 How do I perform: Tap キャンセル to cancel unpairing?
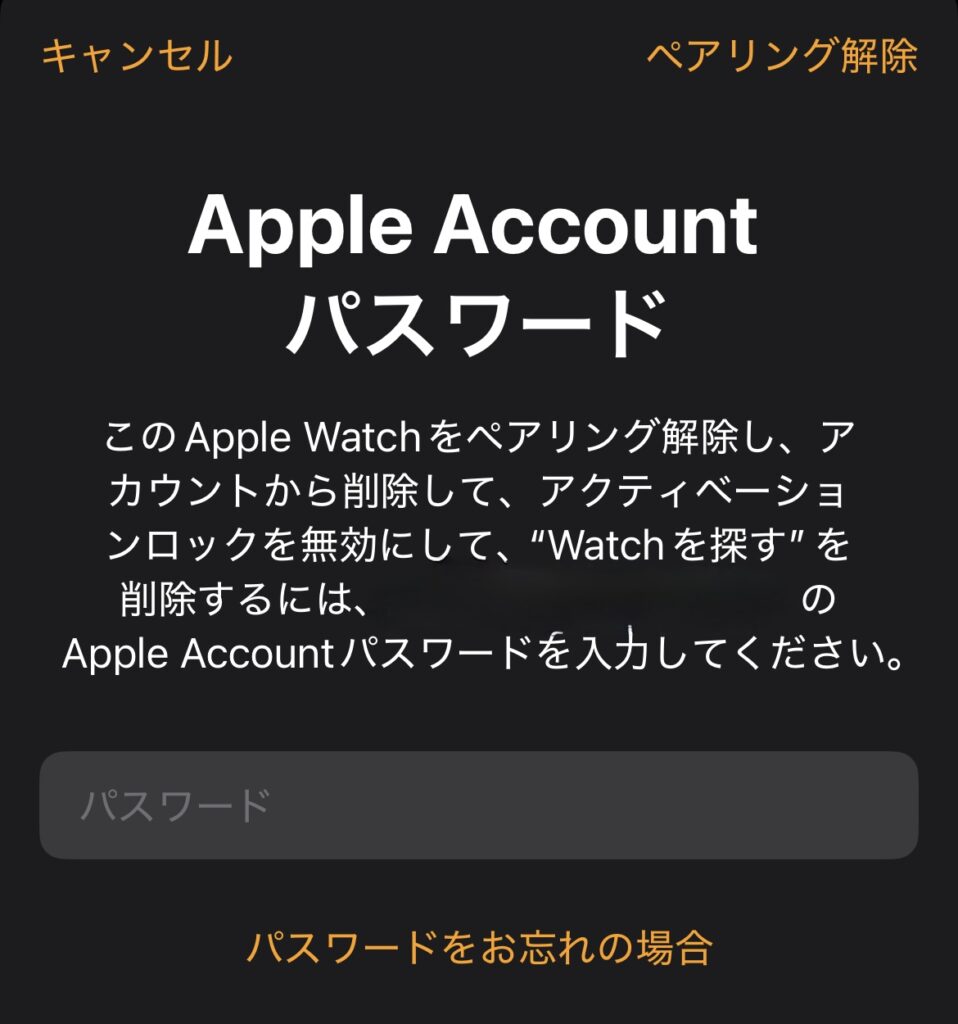click(137, 55)
